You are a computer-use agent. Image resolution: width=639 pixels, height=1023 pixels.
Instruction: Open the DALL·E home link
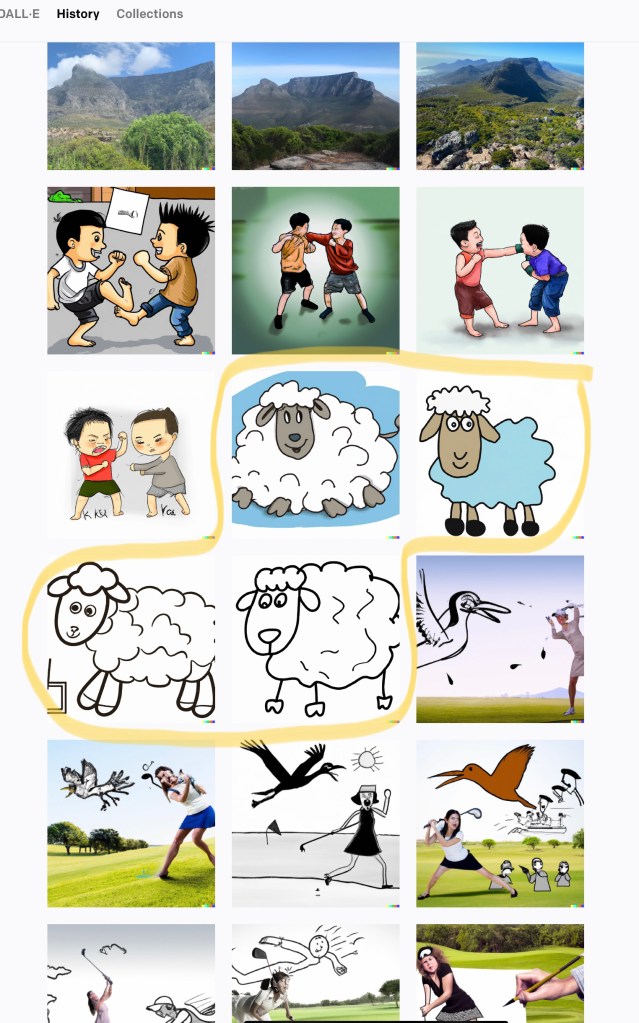pos(20,14)
